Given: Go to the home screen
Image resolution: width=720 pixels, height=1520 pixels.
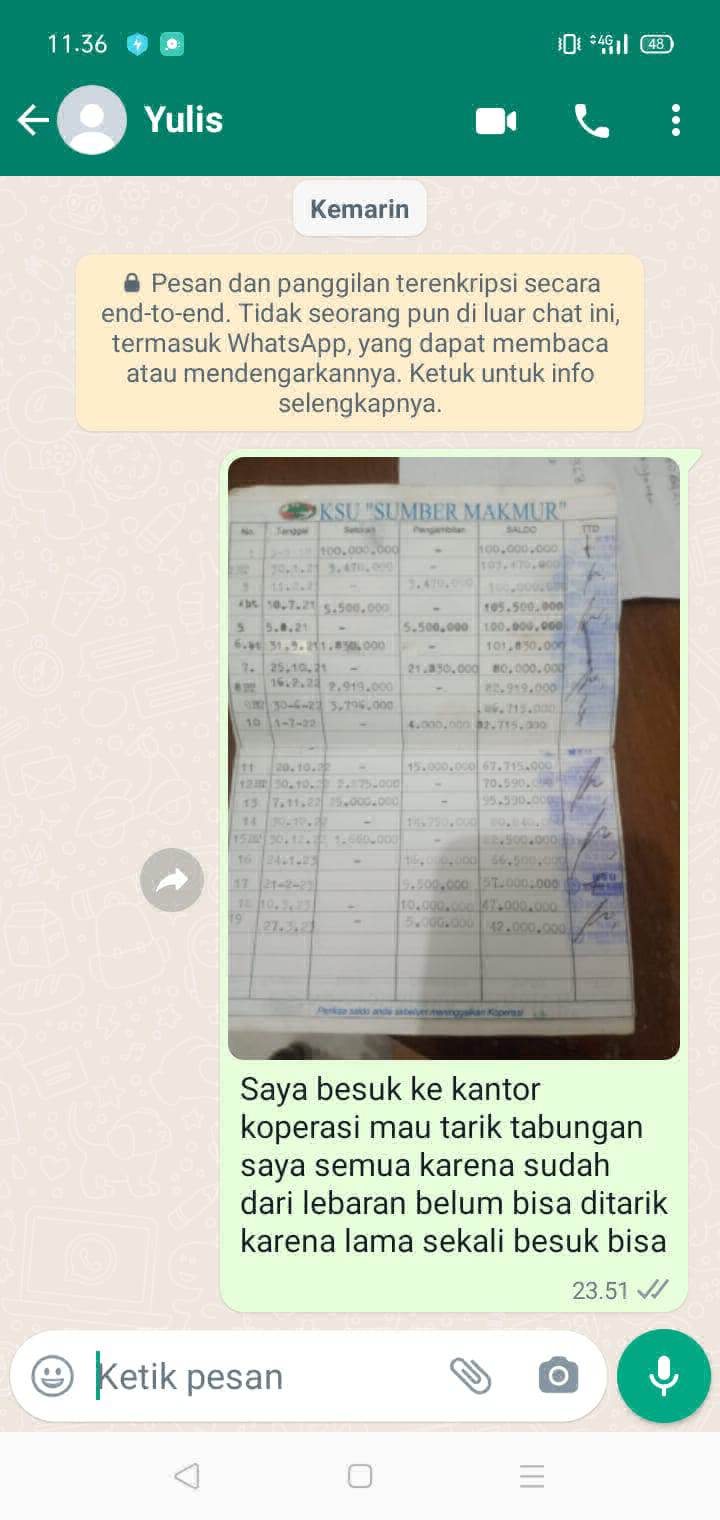Looking at the screenshot, I should pos(360,1476).
